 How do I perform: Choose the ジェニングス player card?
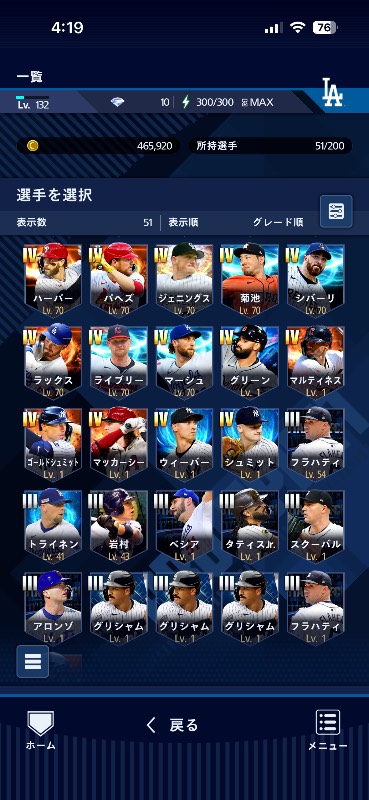[x=184, y=280]
